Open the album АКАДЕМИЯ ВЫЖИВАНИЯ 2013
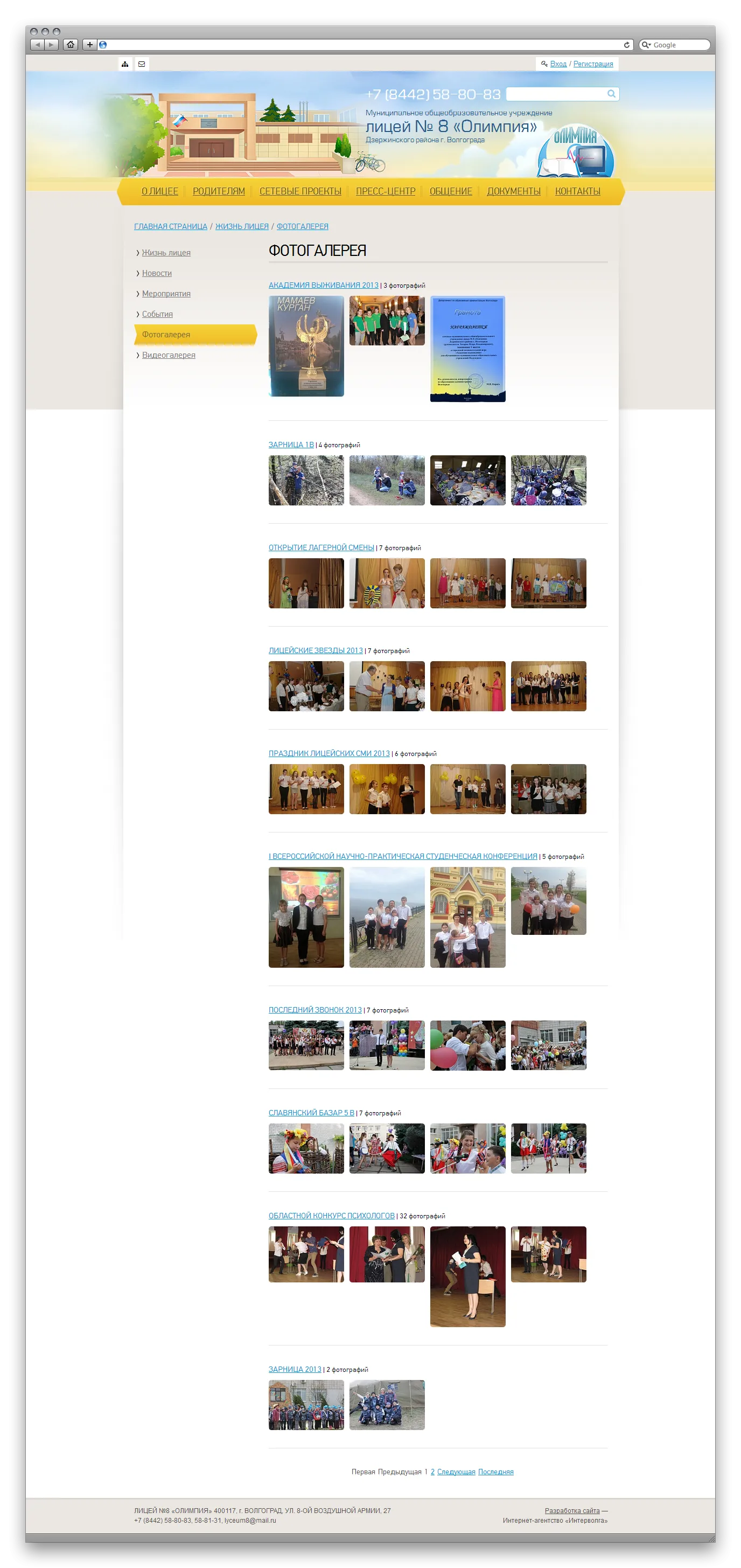Viewport: 741px width, 1568px height. 323,286
